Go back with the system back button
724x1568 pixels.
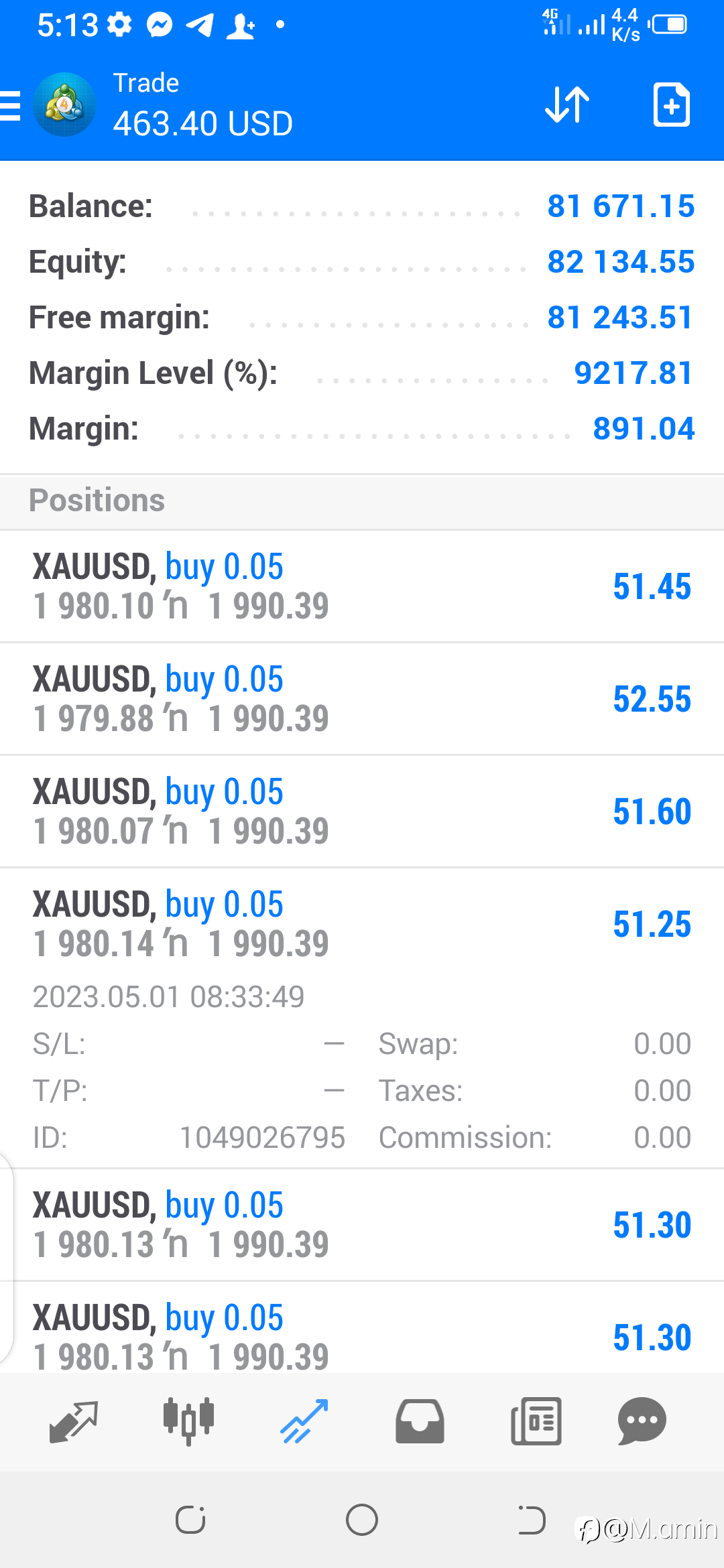[532, 1519]
